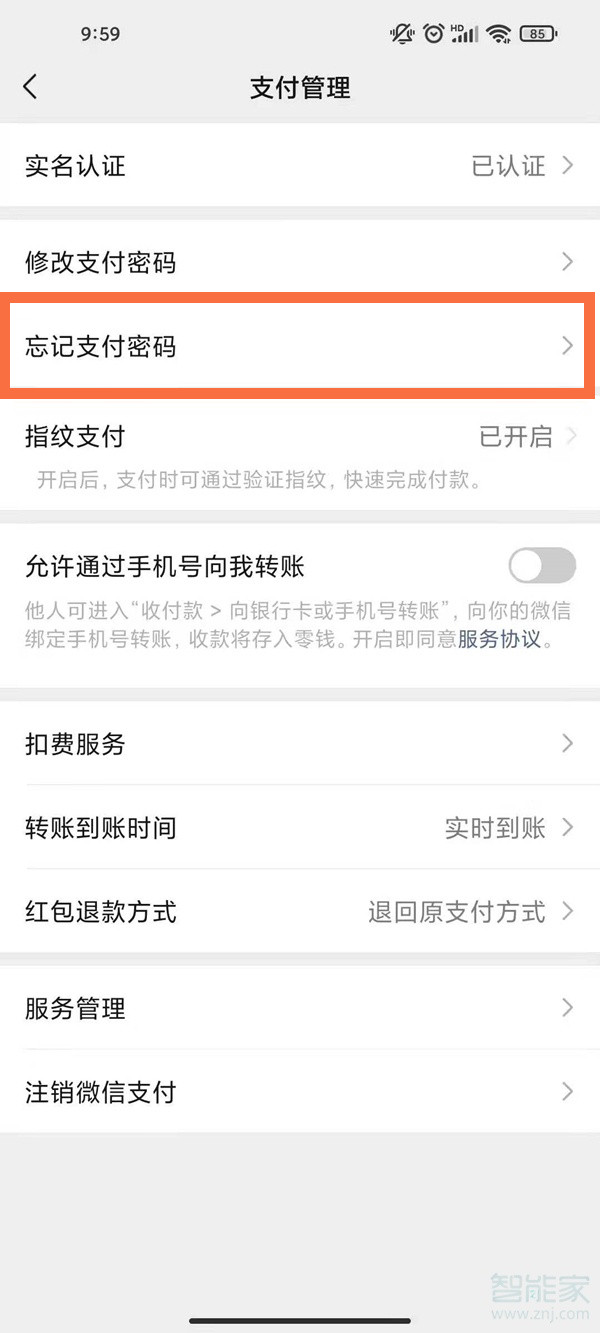Image resolution: width=600 pixels, height=1333 pixels.
Task: Toggle 允许通过手机号向我转账 switch
Action: (541, 566)
